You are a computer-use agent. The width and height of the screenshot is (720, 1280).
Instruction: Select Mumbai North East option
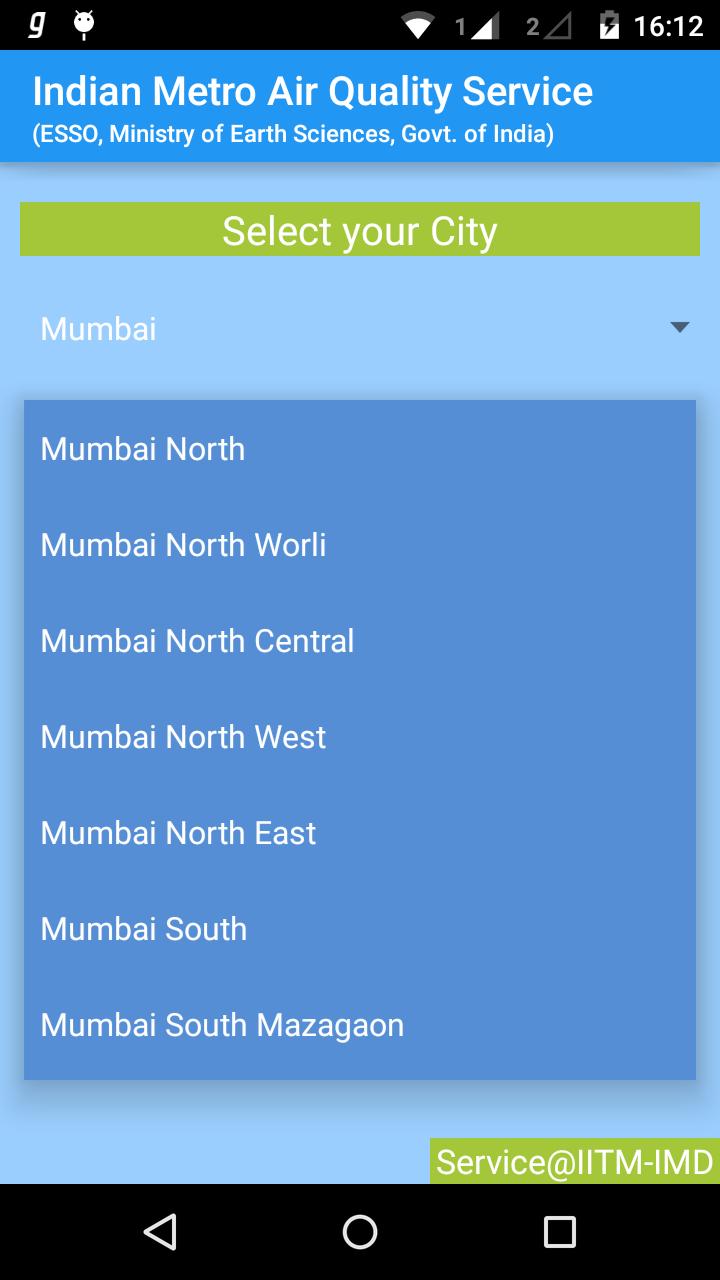click(x=177, y=832)
